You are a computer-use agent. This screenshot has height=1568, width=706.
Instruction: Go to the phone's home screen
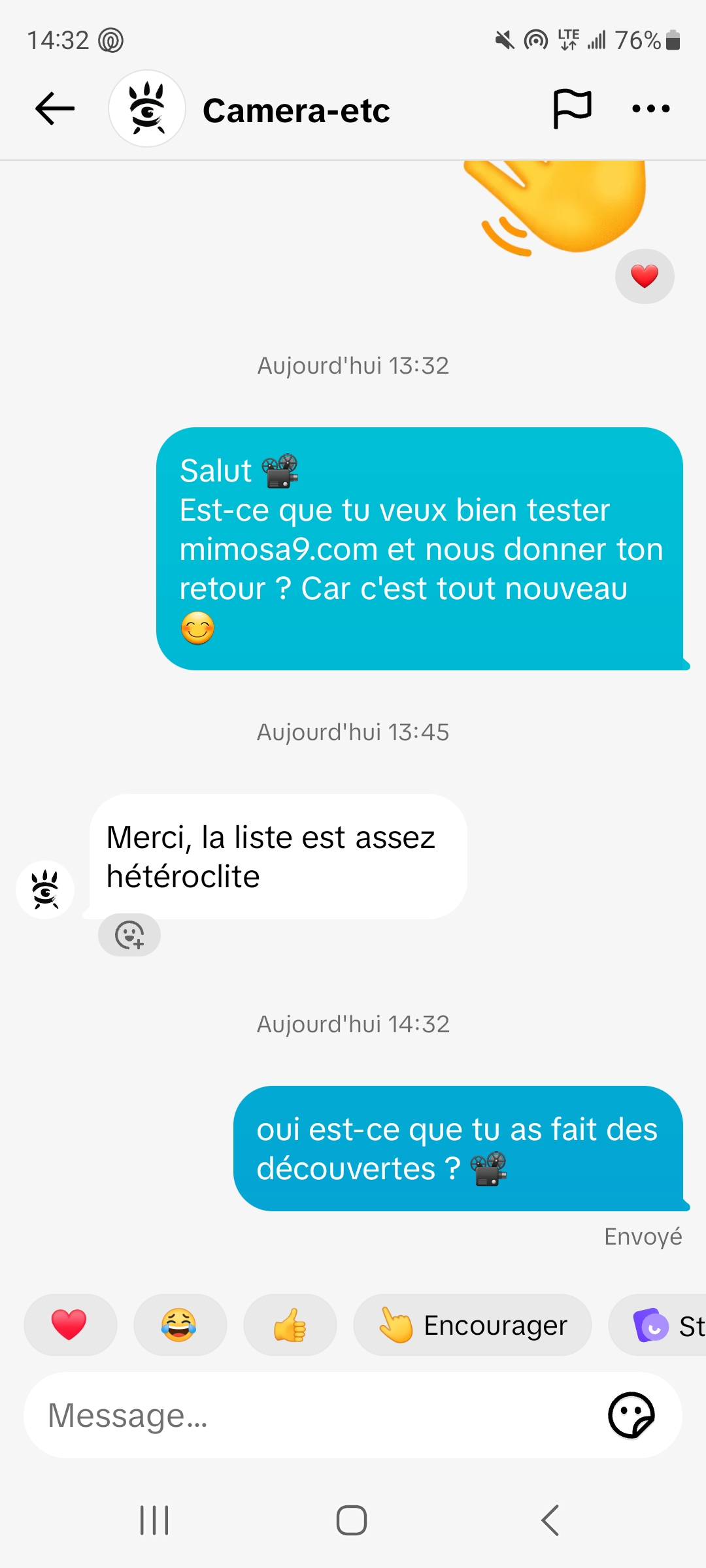point(352,1520)
